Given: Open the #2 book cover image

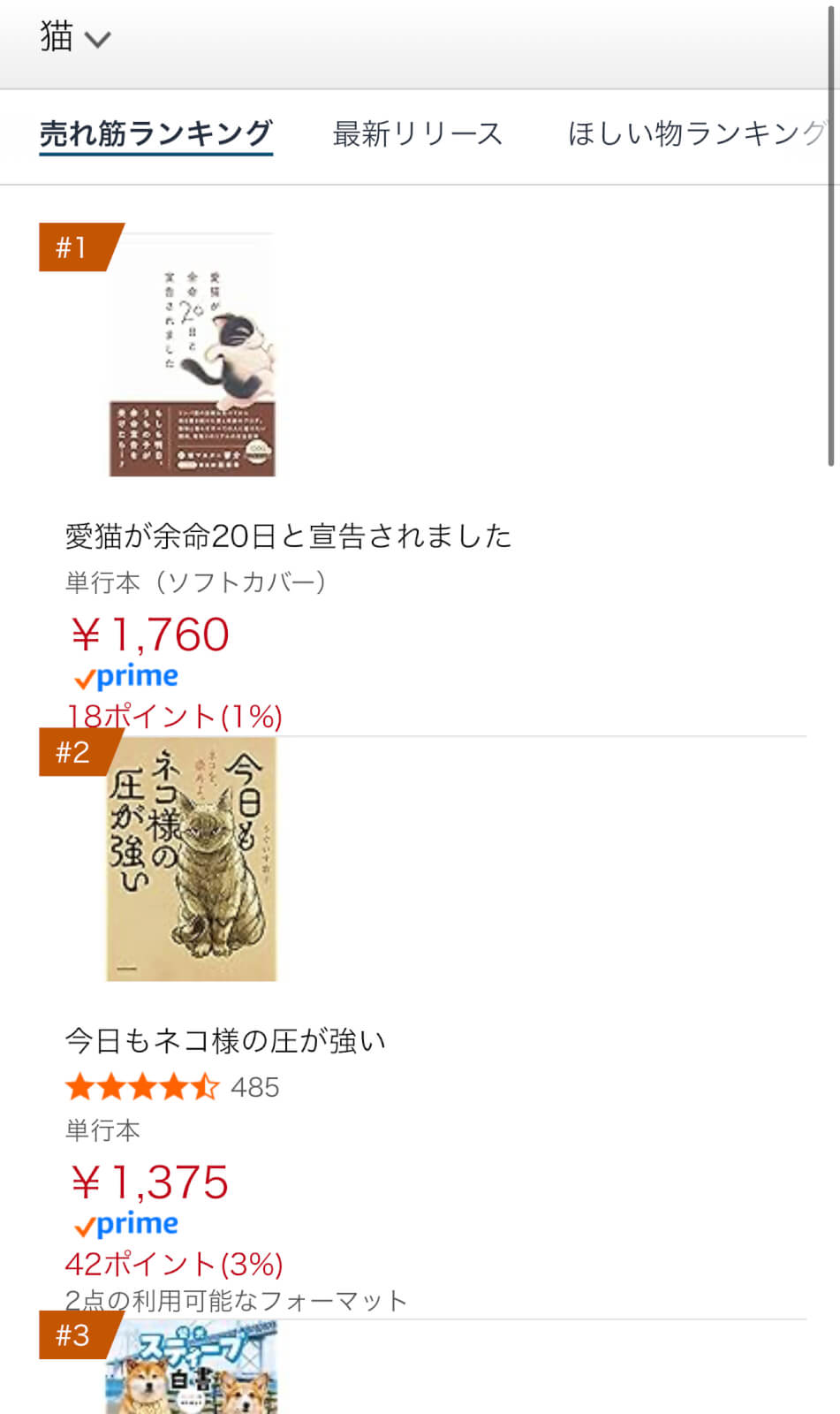Looking at the screenshot, I should 192,859.
